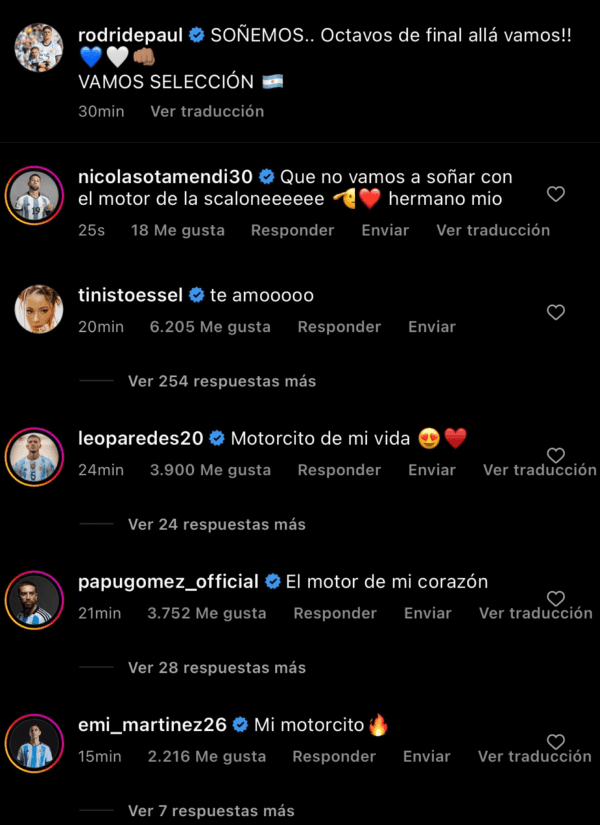The width and height of the screenshot is (600, 825).
Task: Open rodridepaul's profile picture
Action: pyautogui.click(x=39, y=47)
